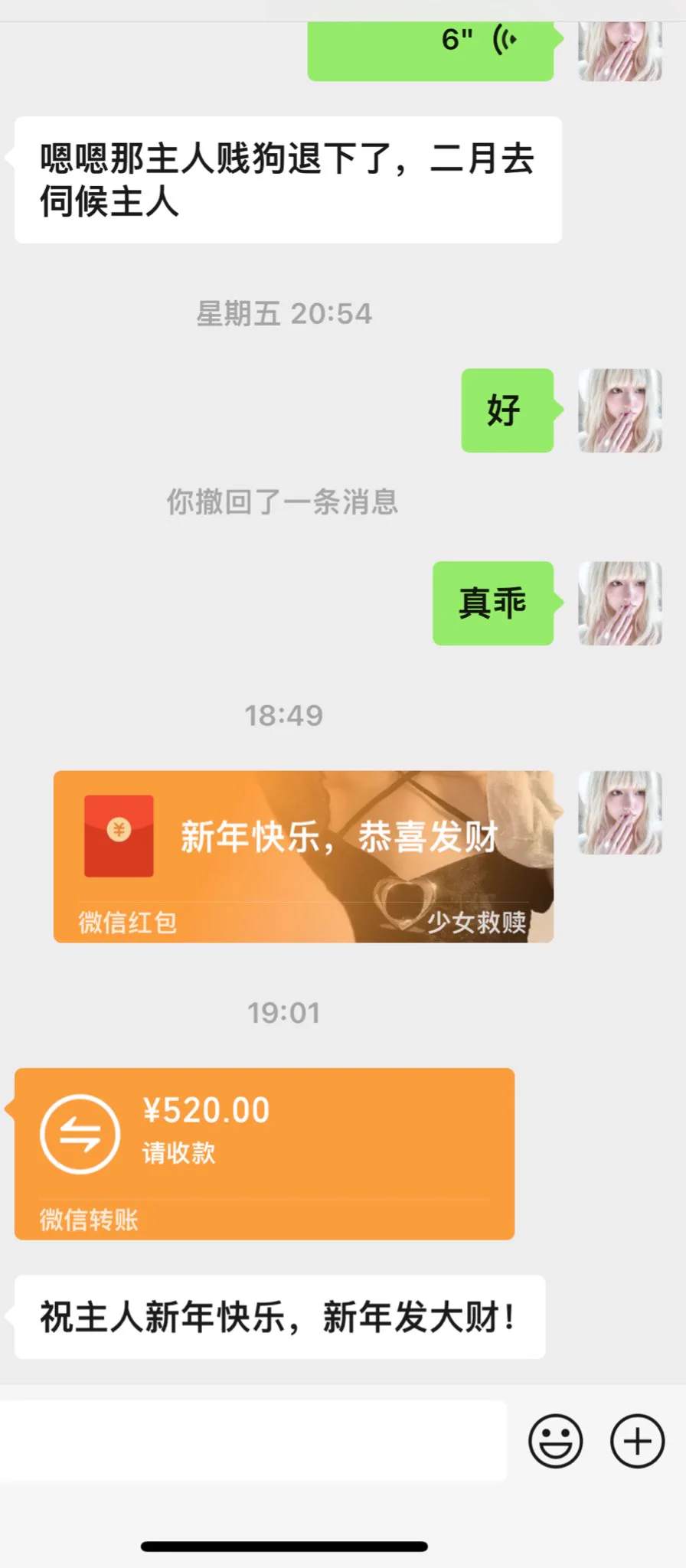The height and width of the screenshot is (1568, 686).
Task: Open the 新年快乐，恭喜发财 red packet
Action: (303, 856)
